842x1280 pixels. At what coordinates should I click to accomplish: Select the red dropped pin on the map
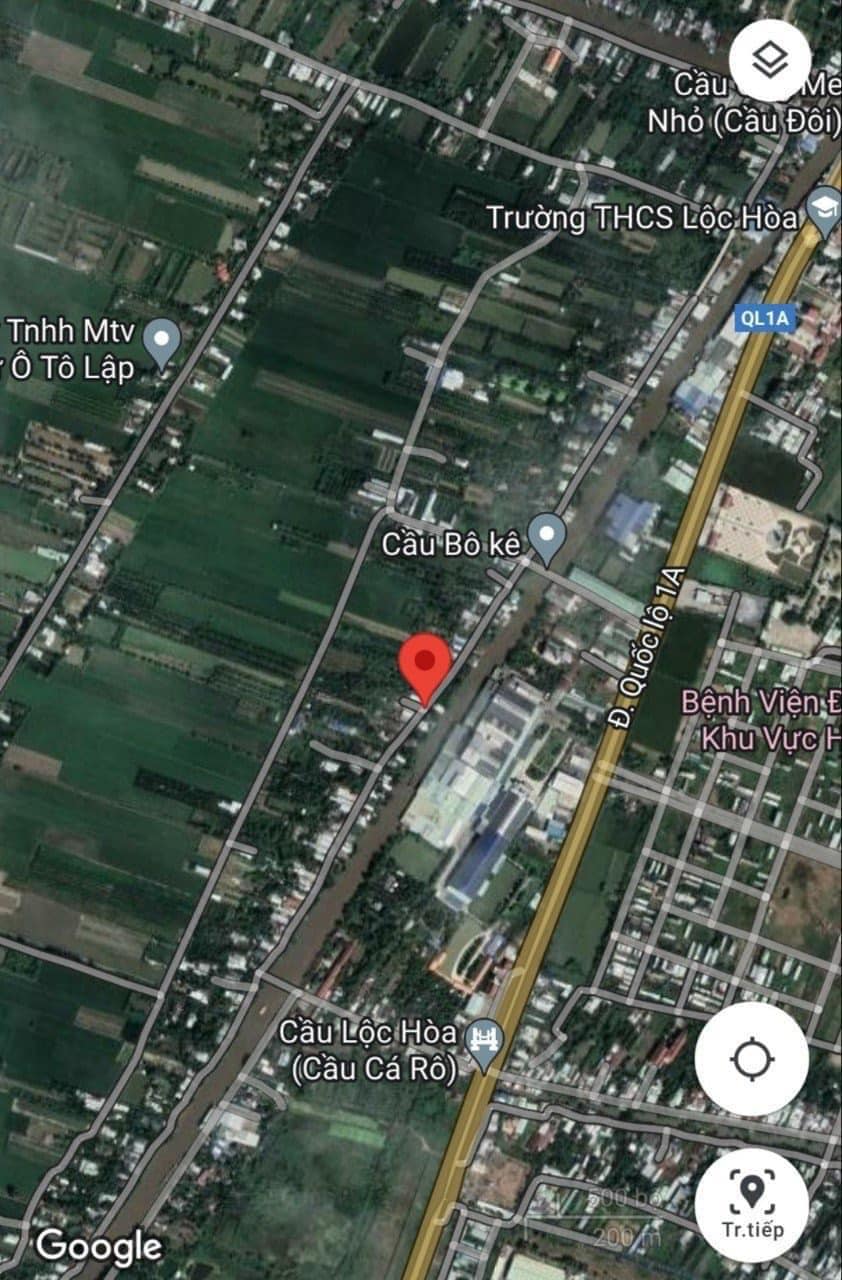[425, 664]
